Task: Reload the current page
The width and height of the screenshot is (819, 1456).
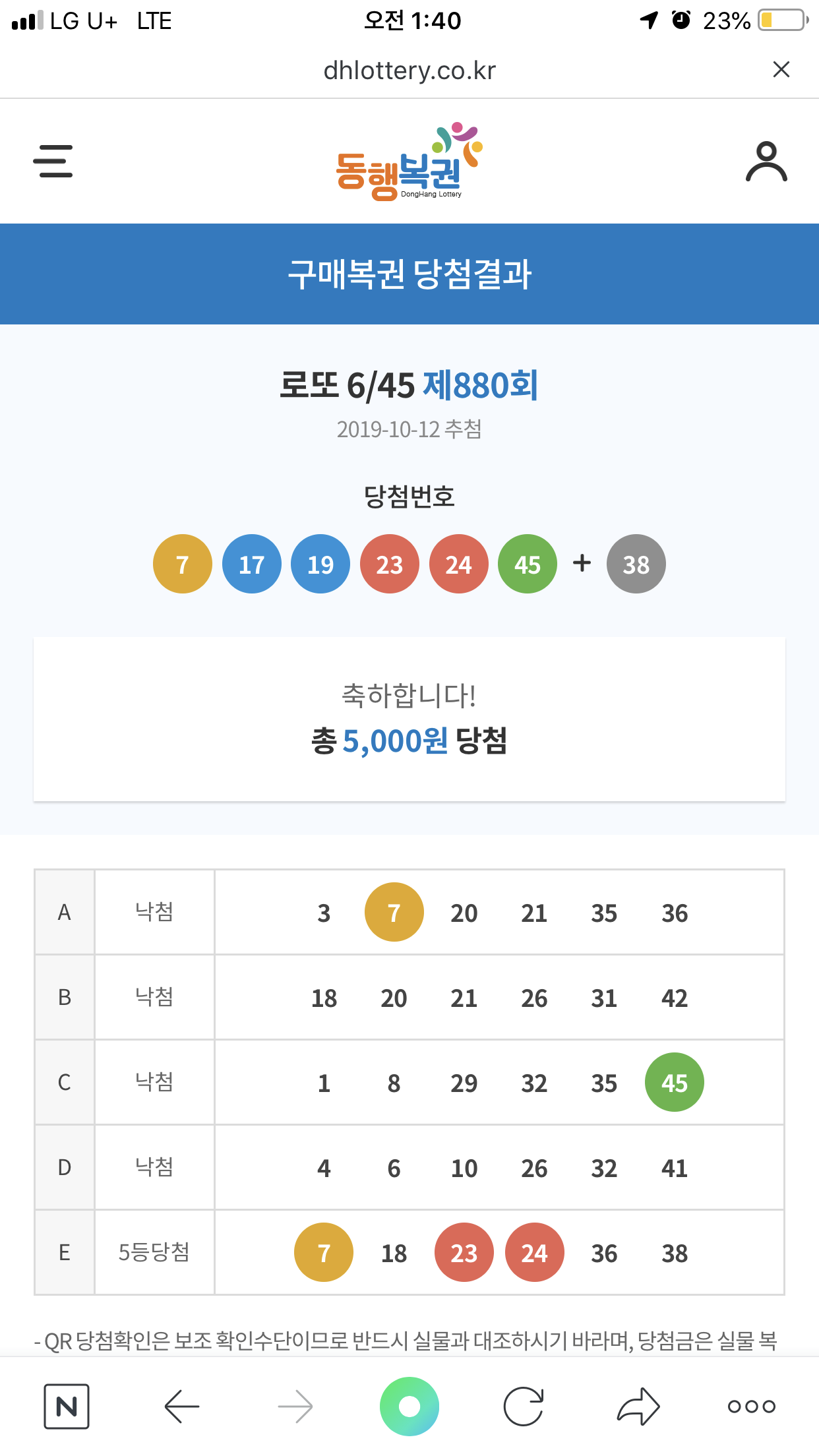Action: (x=524, y=1407)
